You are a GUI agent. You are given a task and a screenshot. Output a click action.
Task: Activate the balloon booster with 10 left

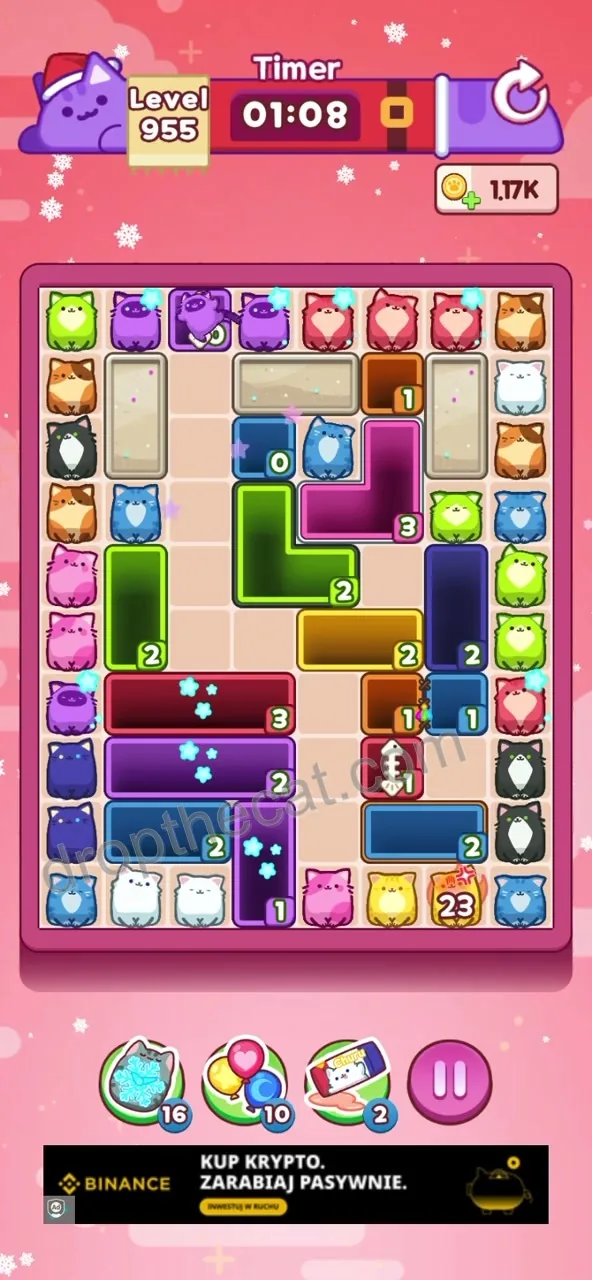click(x=245, y=1082)
